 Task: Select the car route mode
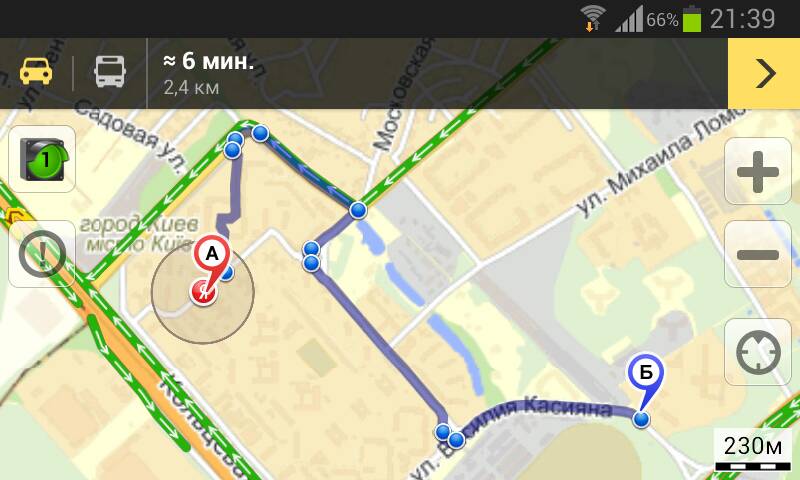[37, 72]
